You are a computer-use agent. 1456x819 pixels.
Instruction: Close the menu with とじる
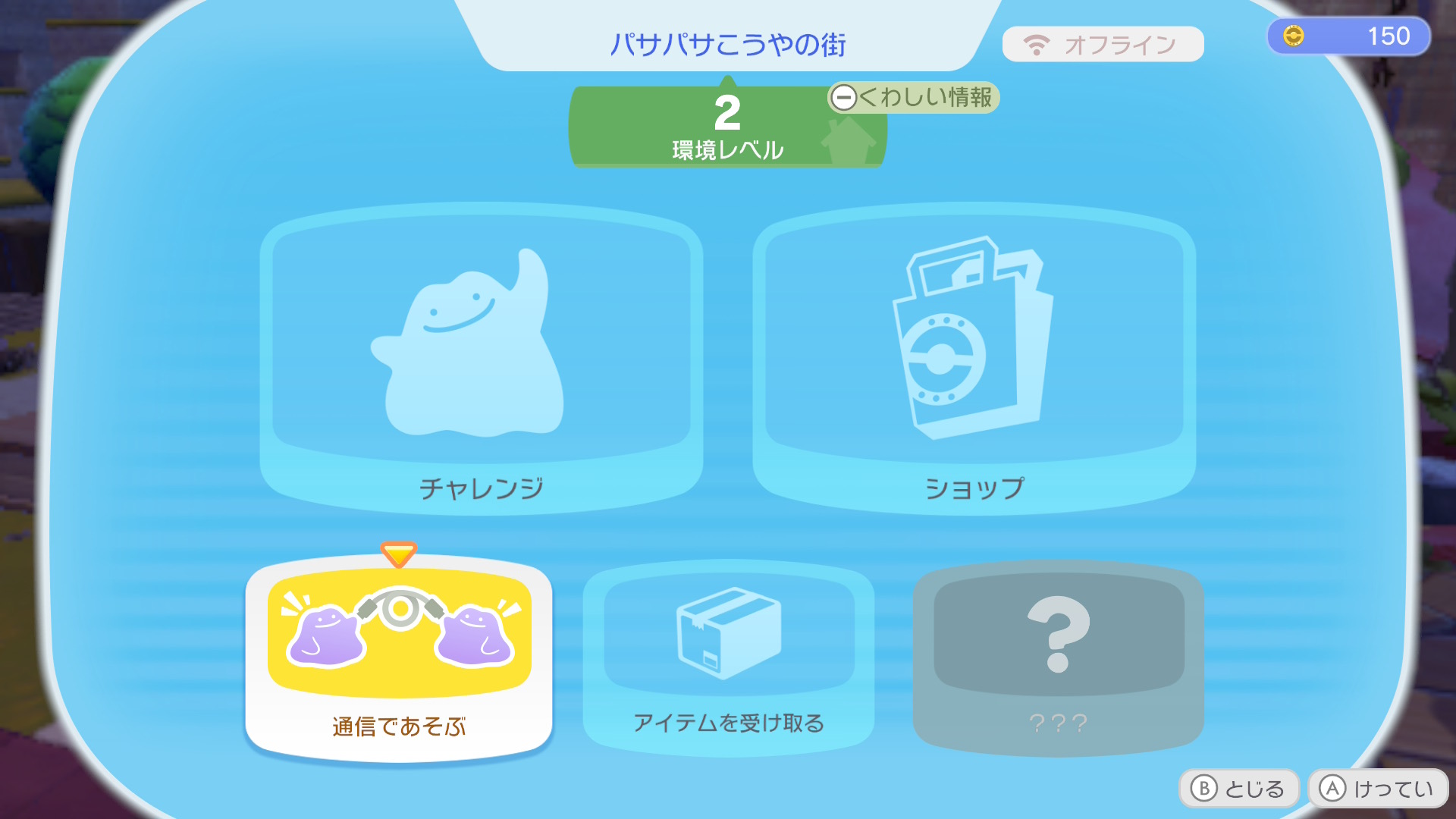coord(1238,789)
